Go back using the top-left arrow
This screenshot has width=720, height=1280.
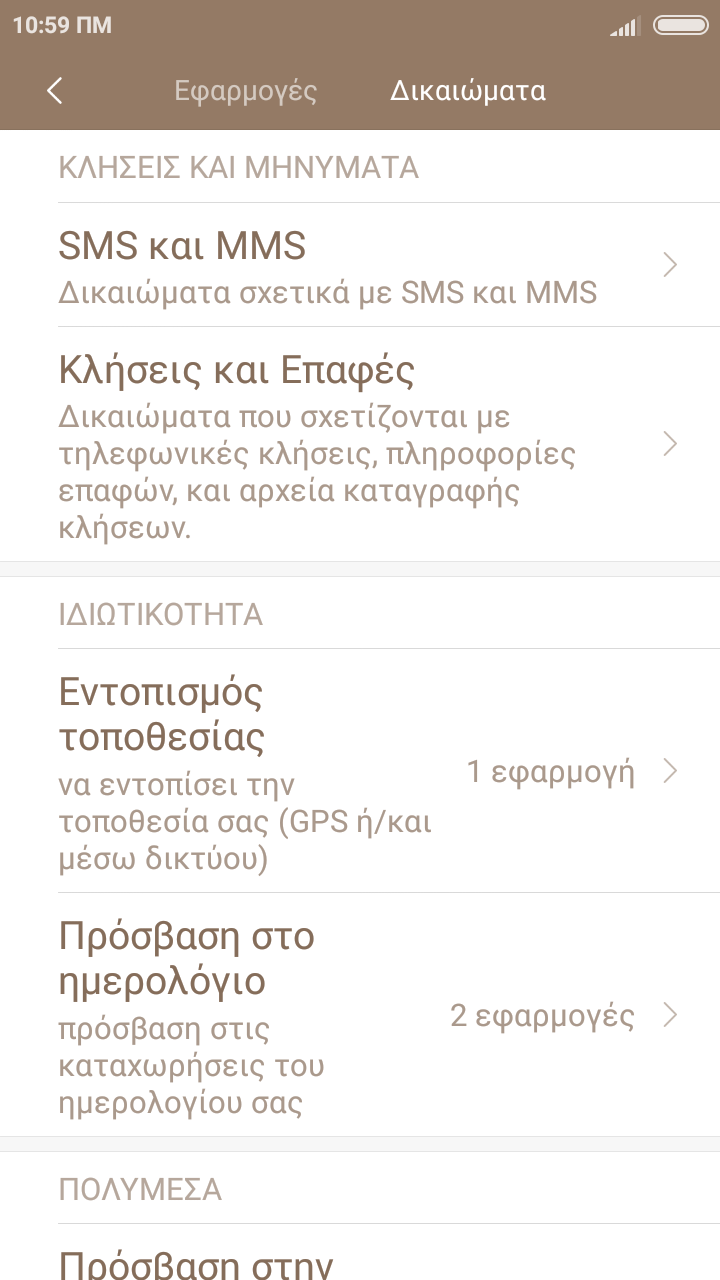click(55, 91)
